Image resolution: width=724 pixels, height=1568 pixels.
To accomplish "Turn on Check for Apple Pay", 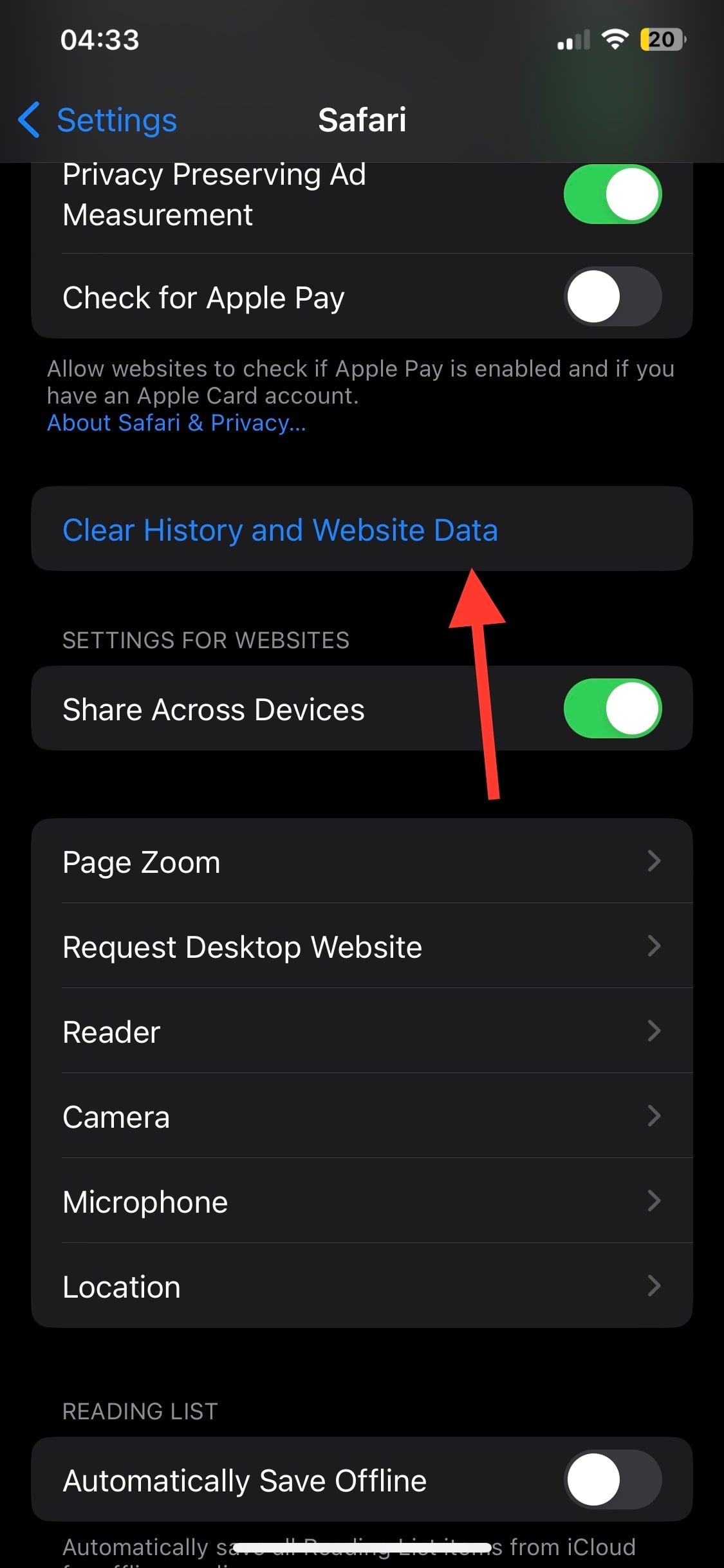I will pyautogui.click(x=612, y=297).
